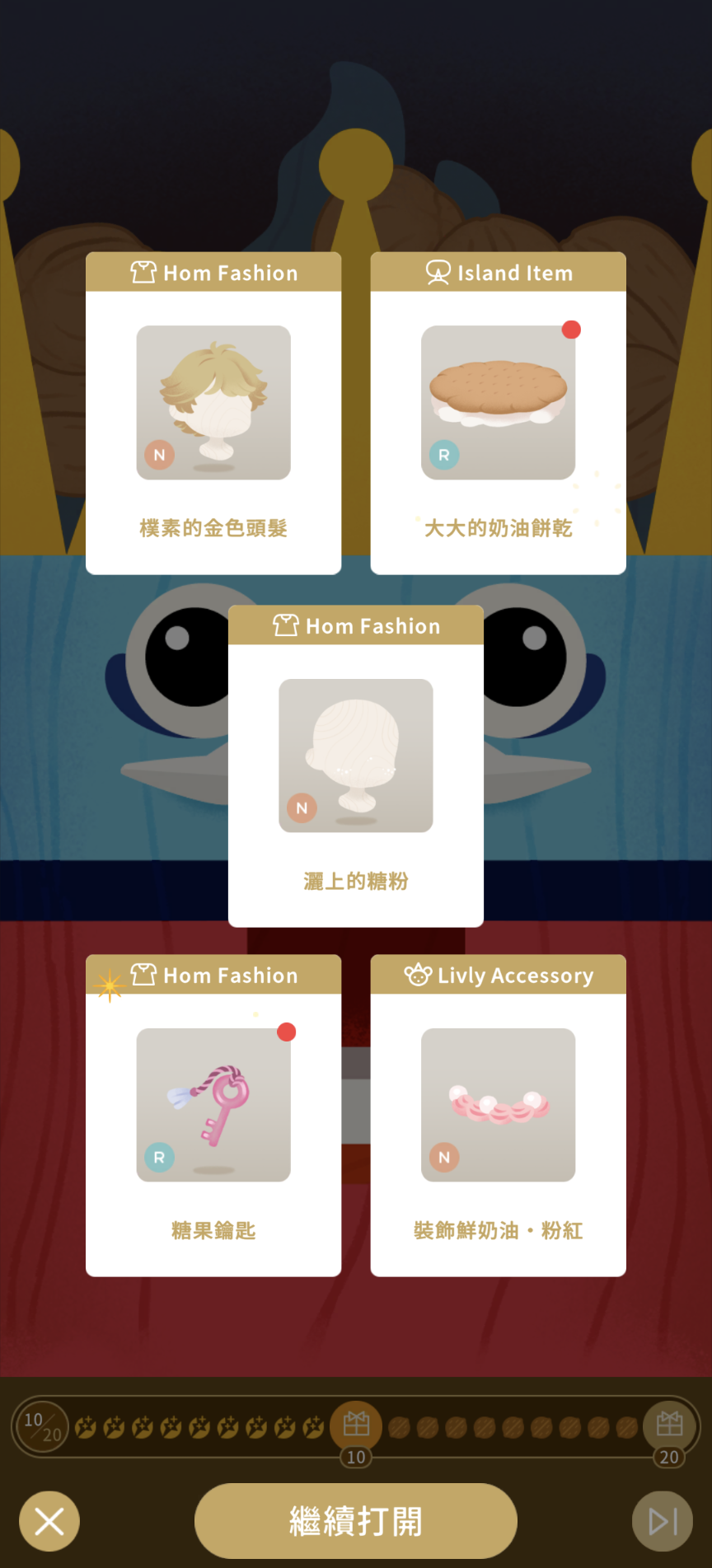This screenshot has width=712, height=1568.
Task: View the 大大的奶油餅乾 island item
Action: 498,413
